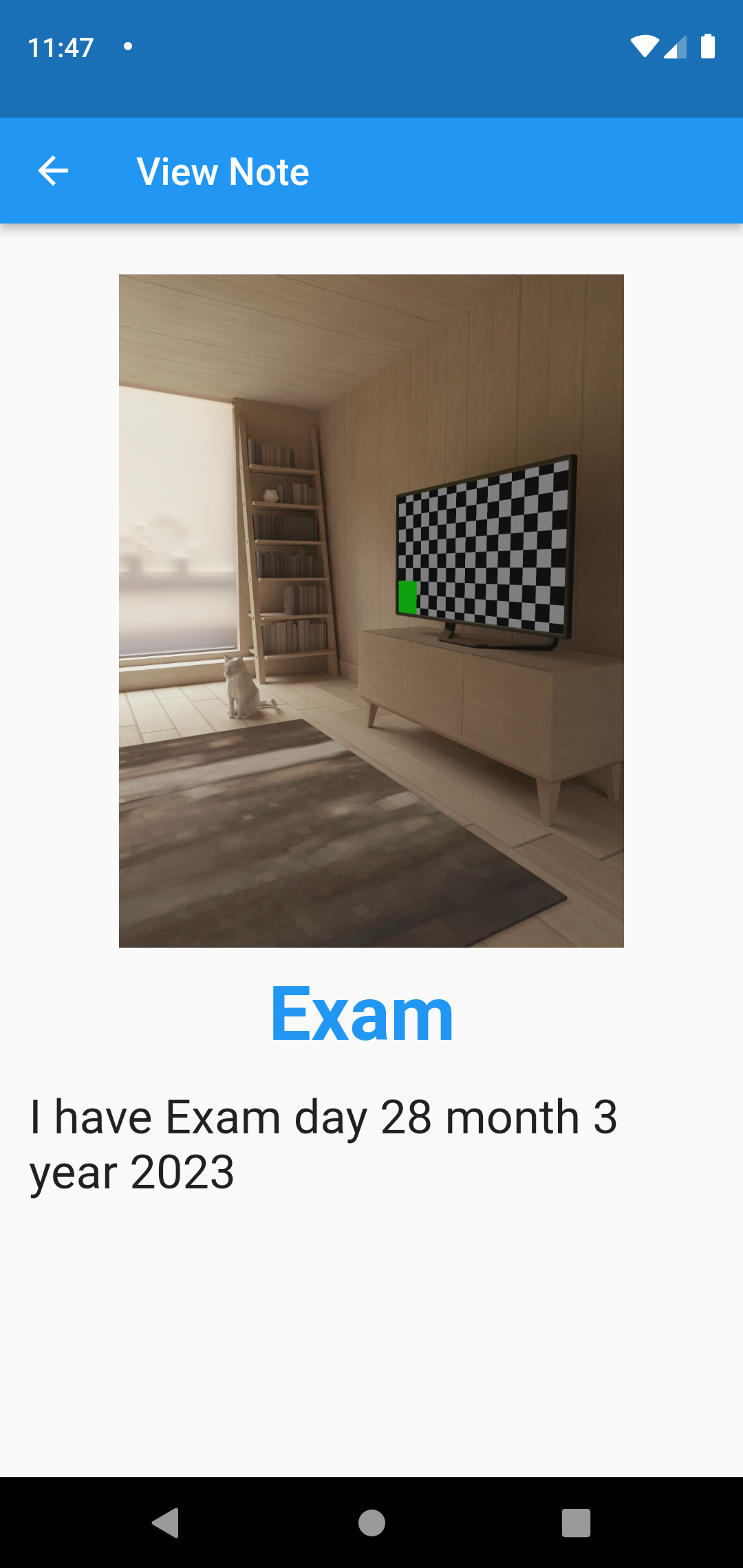Image resolution: width=743 pixels, height=1568 pixels.
Task: Tap the clock showing 11:47
Action: (61, 47)
